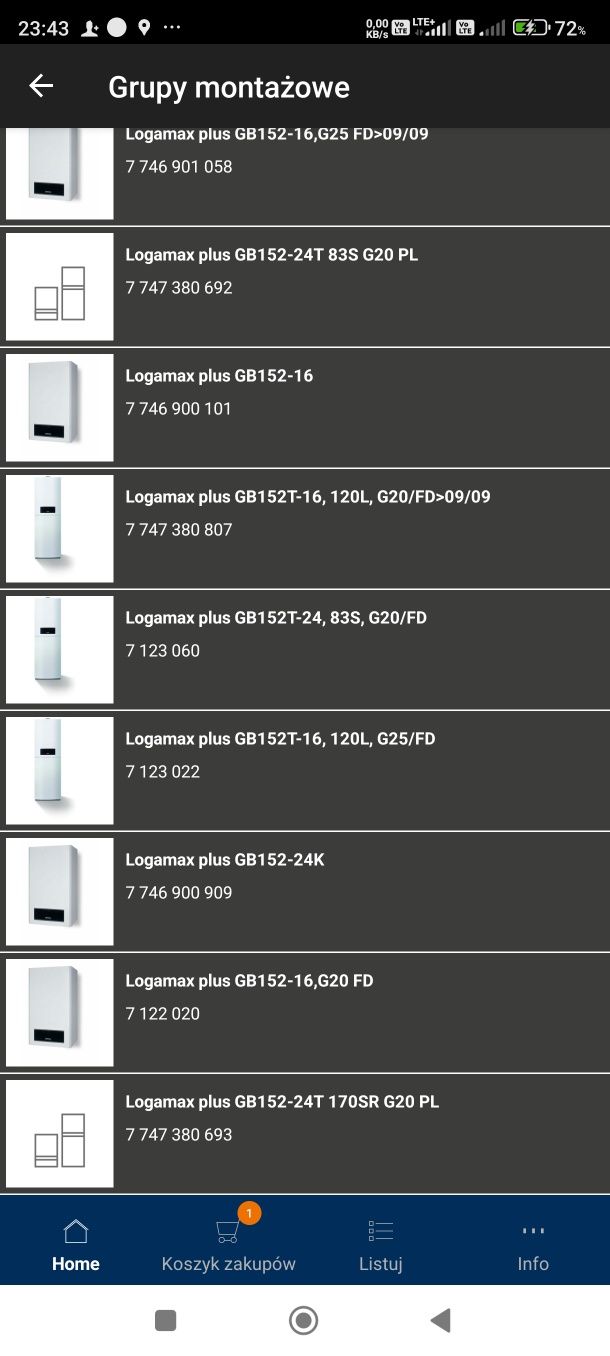Select Logamax plus GB152T-24, 83S, G20/FD
This screenshot has width=610, height=1356.
point(305,650)
